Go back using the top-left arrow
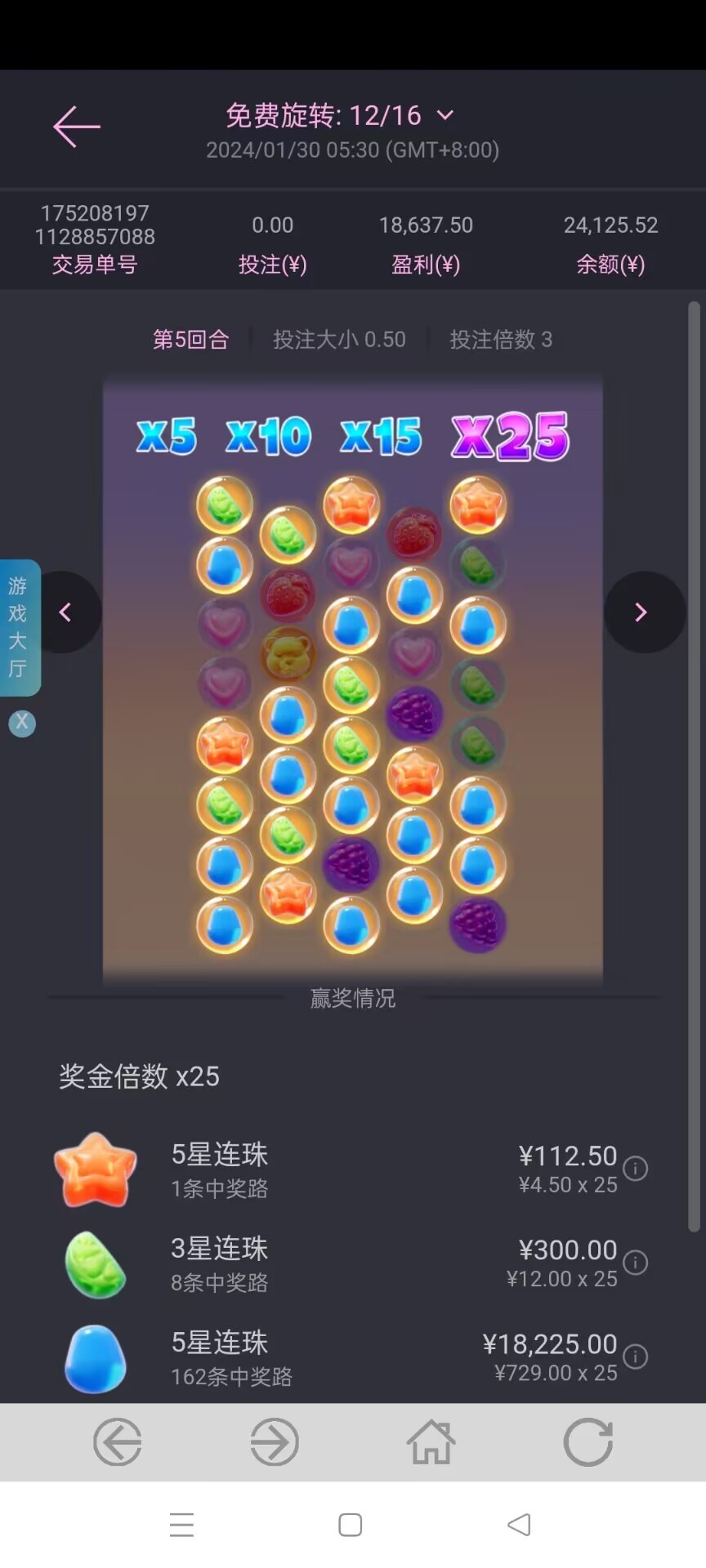Image resolution: width=706 pixels, height=1568 pixels. click(77, 127)
